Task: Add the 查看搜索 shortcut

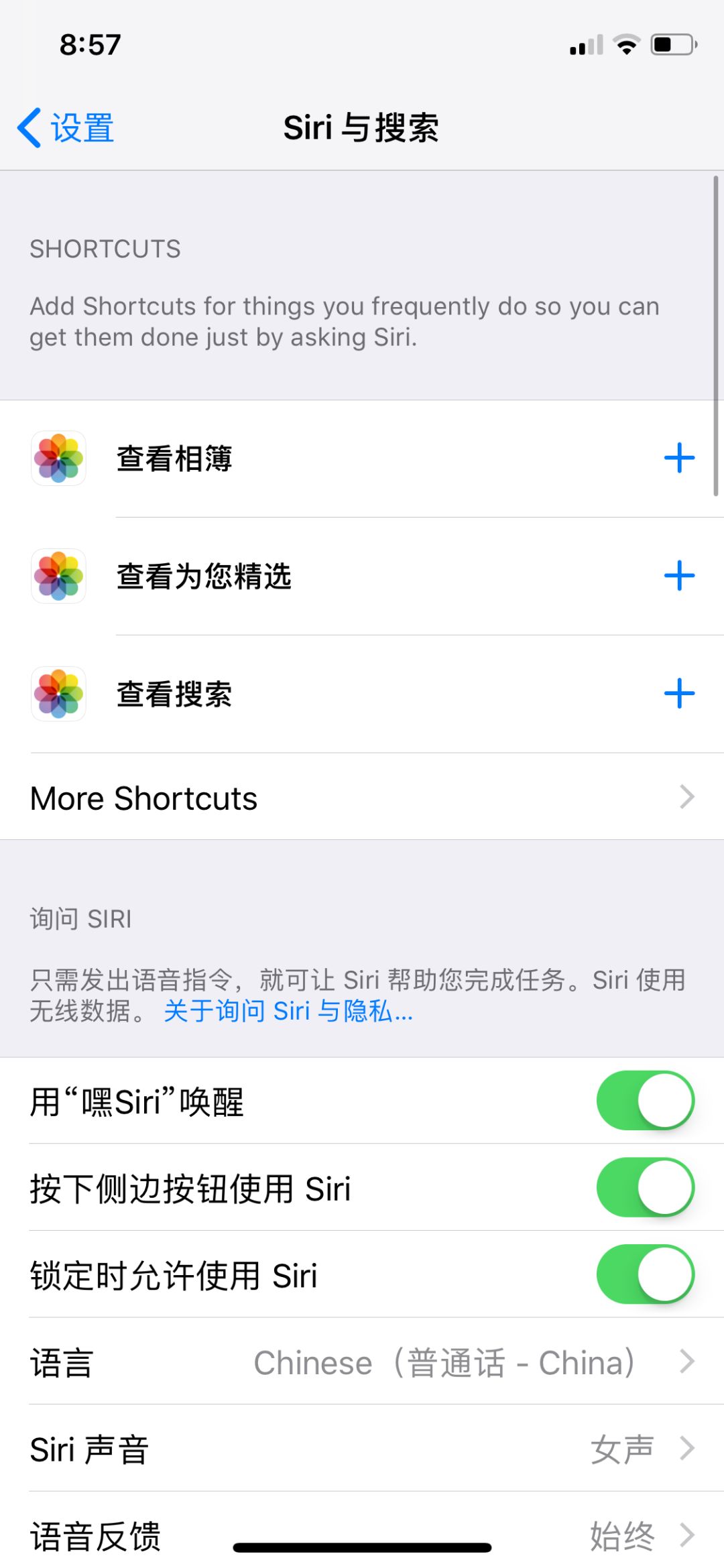Action: (678, 694)
